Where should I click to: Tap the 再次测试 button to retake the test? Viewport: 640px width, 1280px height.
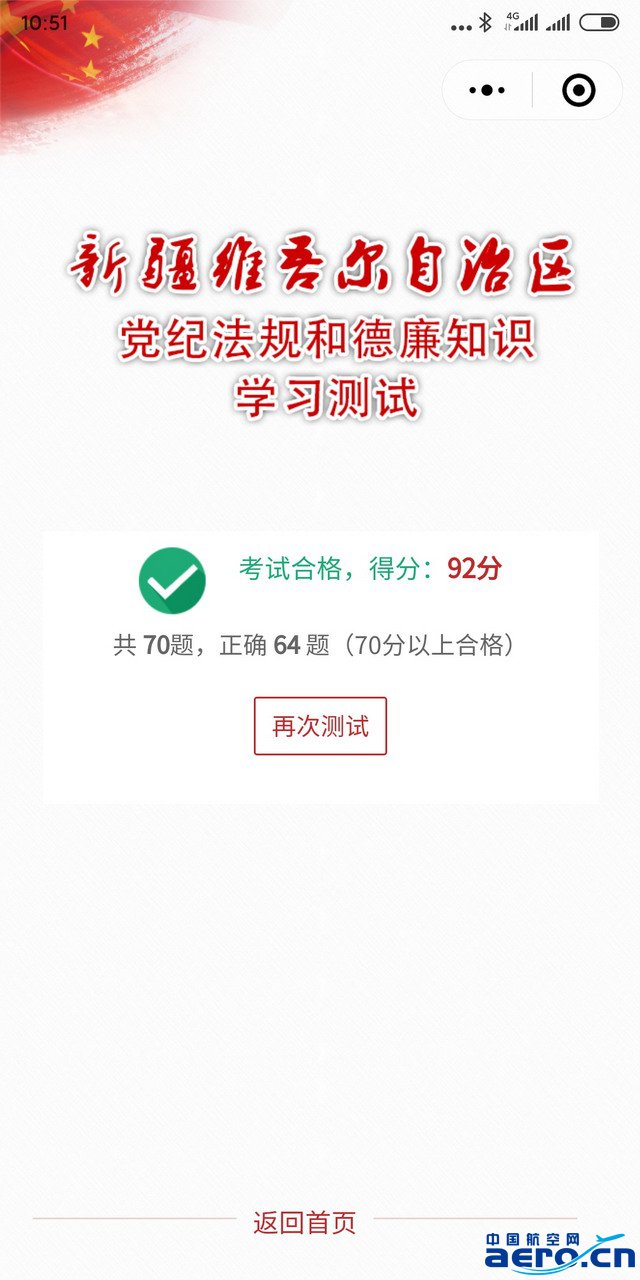click(x=320, y=726)
